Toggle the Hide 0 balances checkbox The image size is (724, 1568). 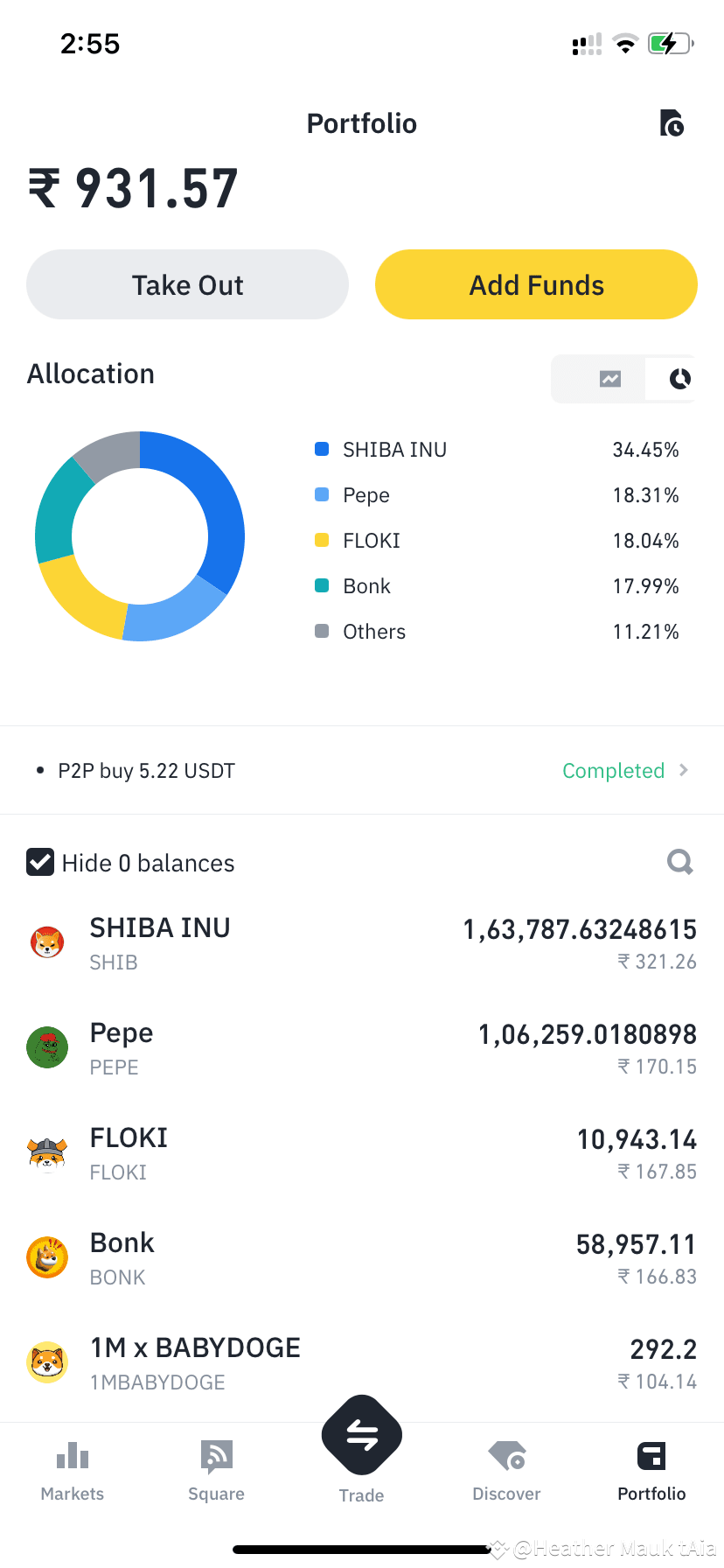pyautogui.click(x=39, y=862)
